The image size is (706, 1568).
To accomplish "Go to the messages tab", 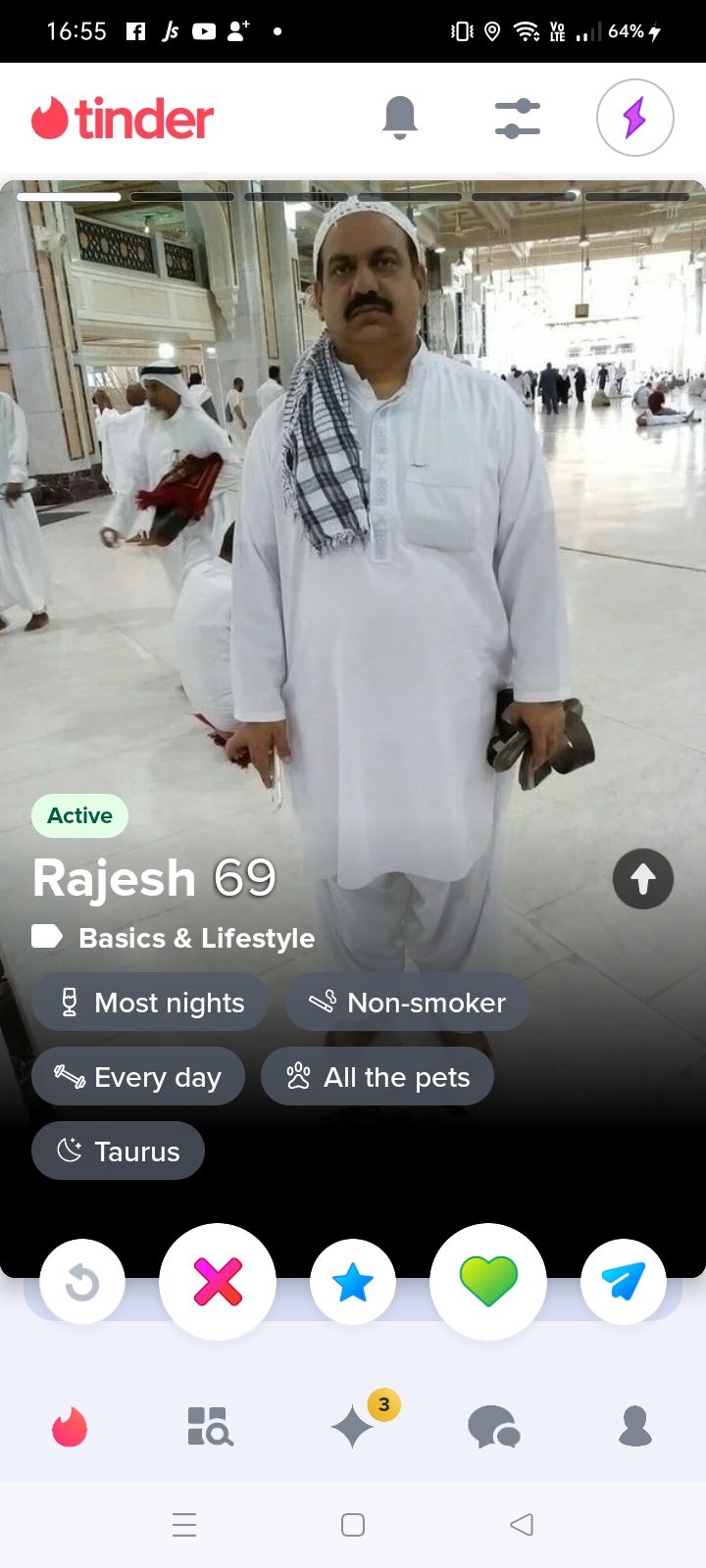I will point(493,1427).
